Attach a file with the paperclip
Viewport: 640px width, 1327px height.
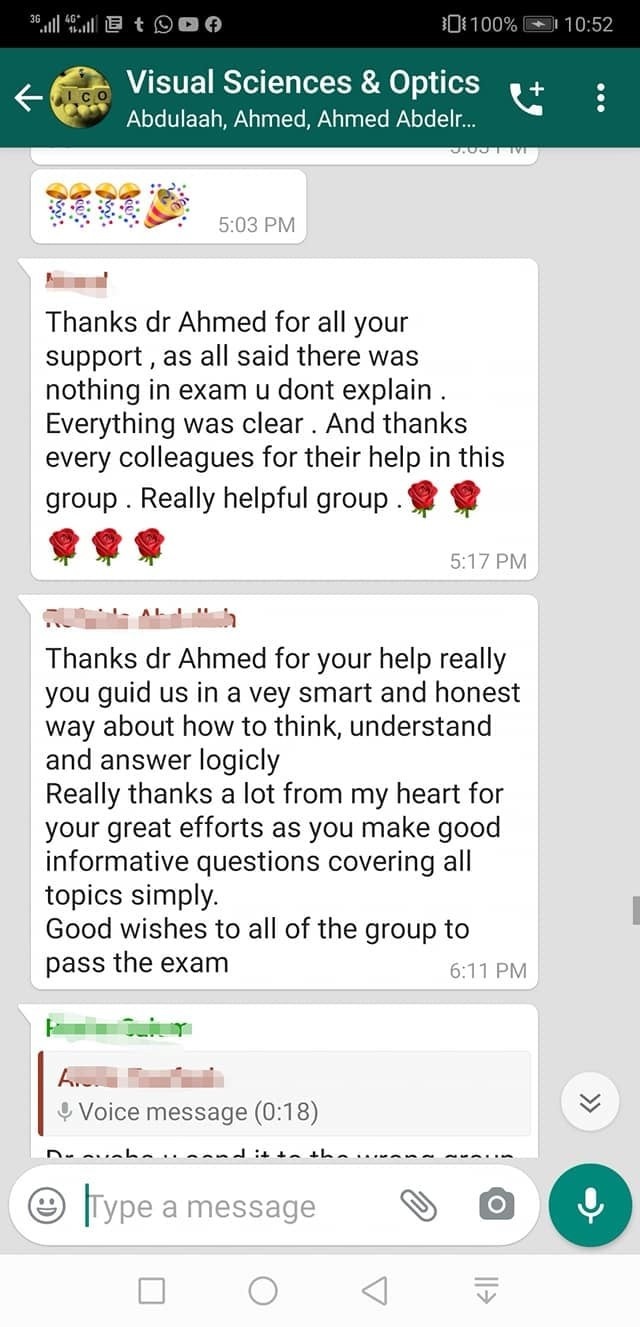(419, 1206)
